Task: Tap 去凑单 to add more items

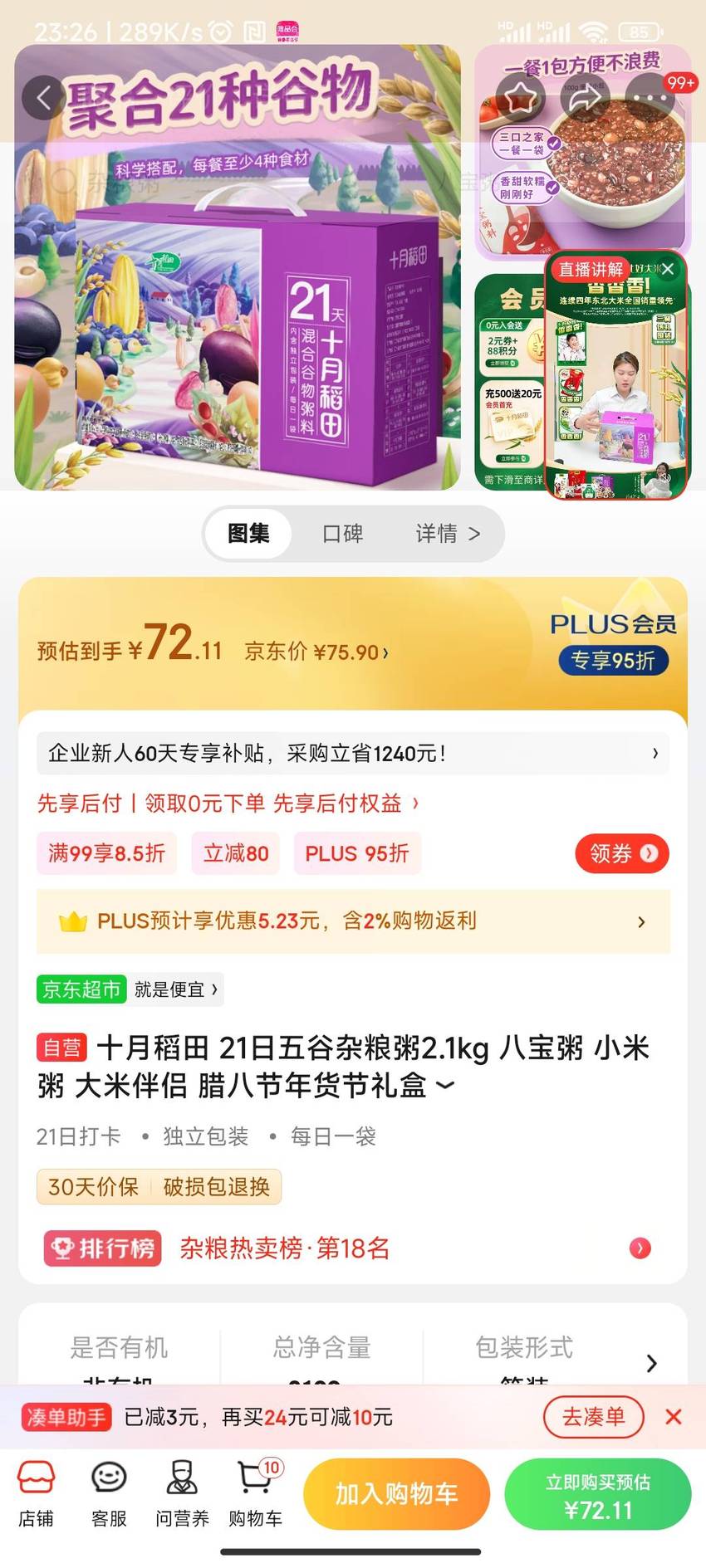Action: [x=594, y=1417]
